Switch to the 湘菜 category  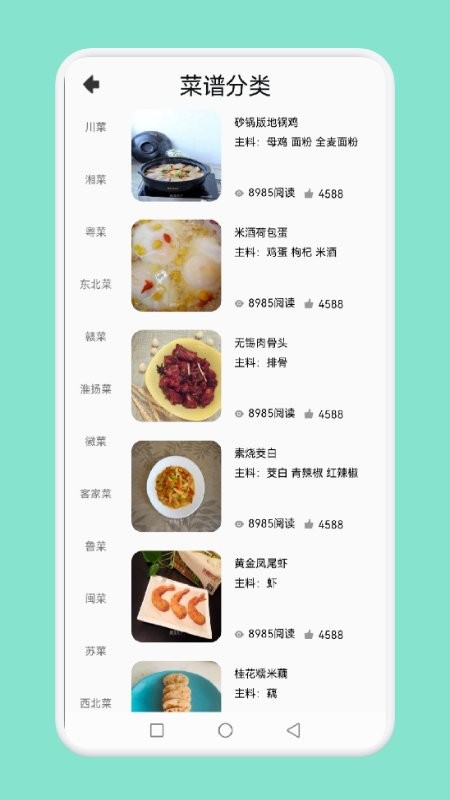pos(95,180)
